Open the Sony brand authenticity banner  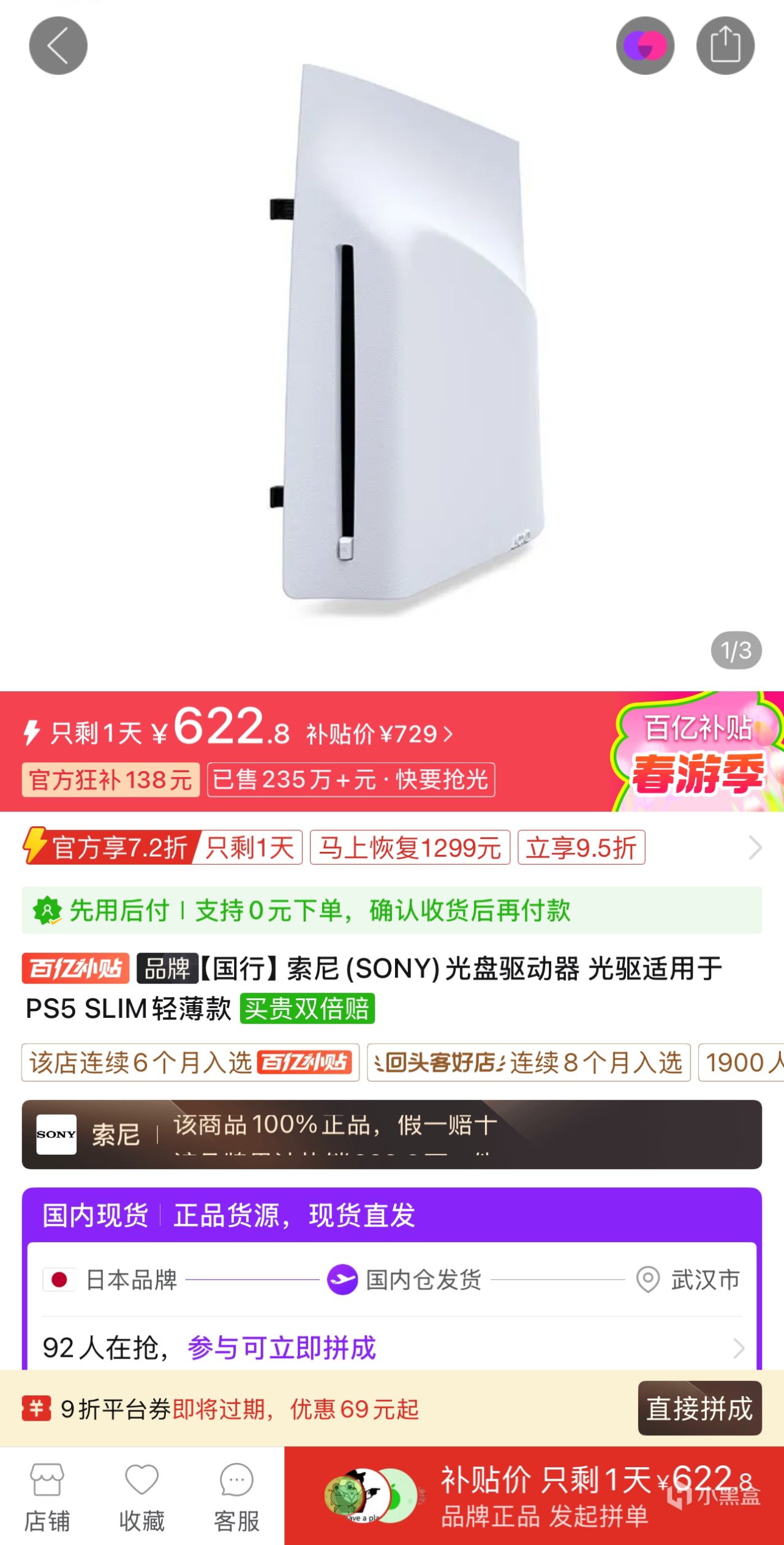(392, 1134)
